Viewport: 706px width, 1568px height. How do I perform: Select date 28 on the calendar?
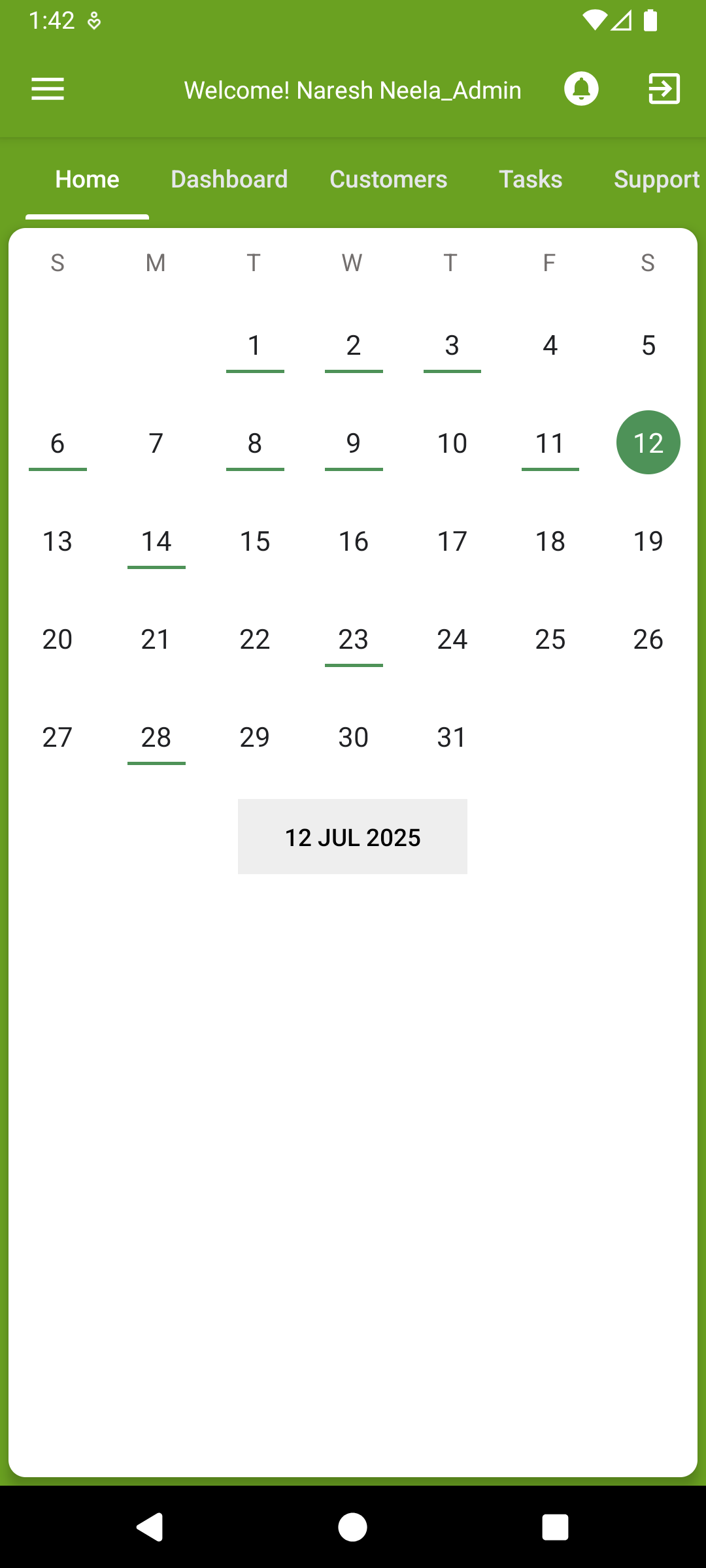coord(156,738)
